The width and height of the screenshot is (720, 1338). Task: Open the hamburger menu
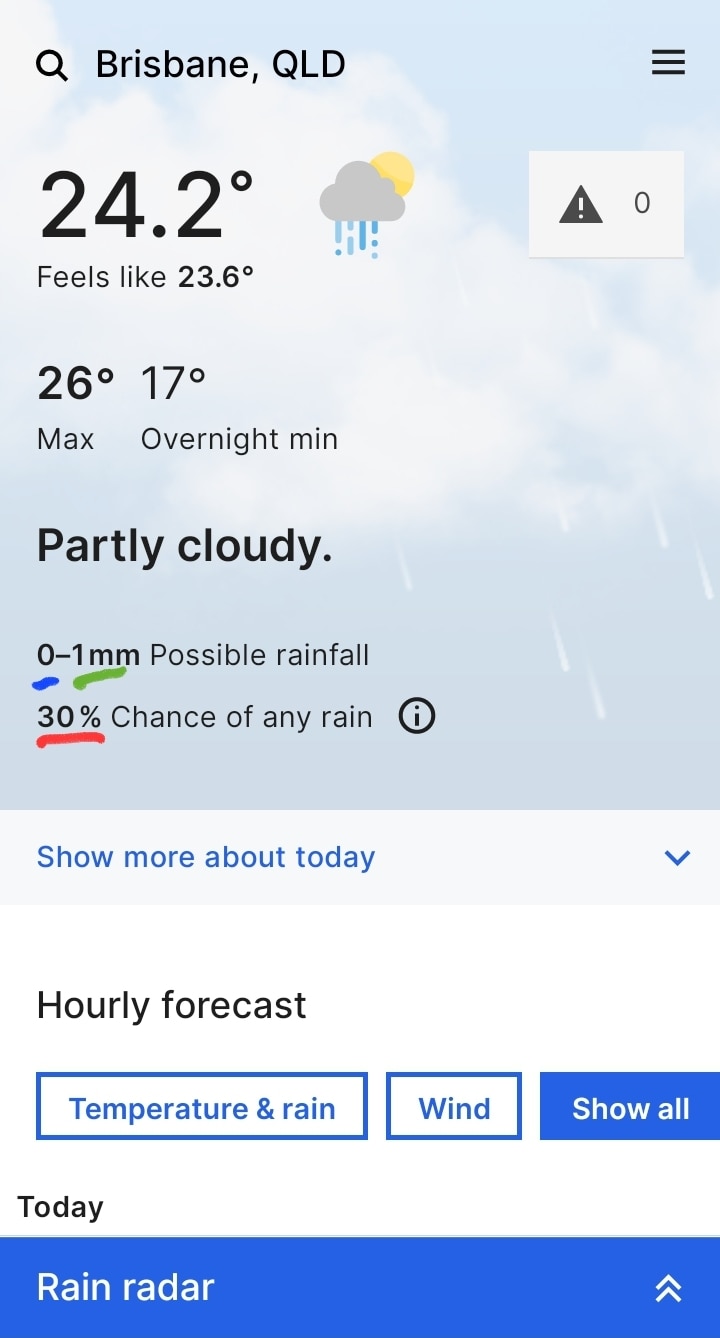click(x=668, y=62)
